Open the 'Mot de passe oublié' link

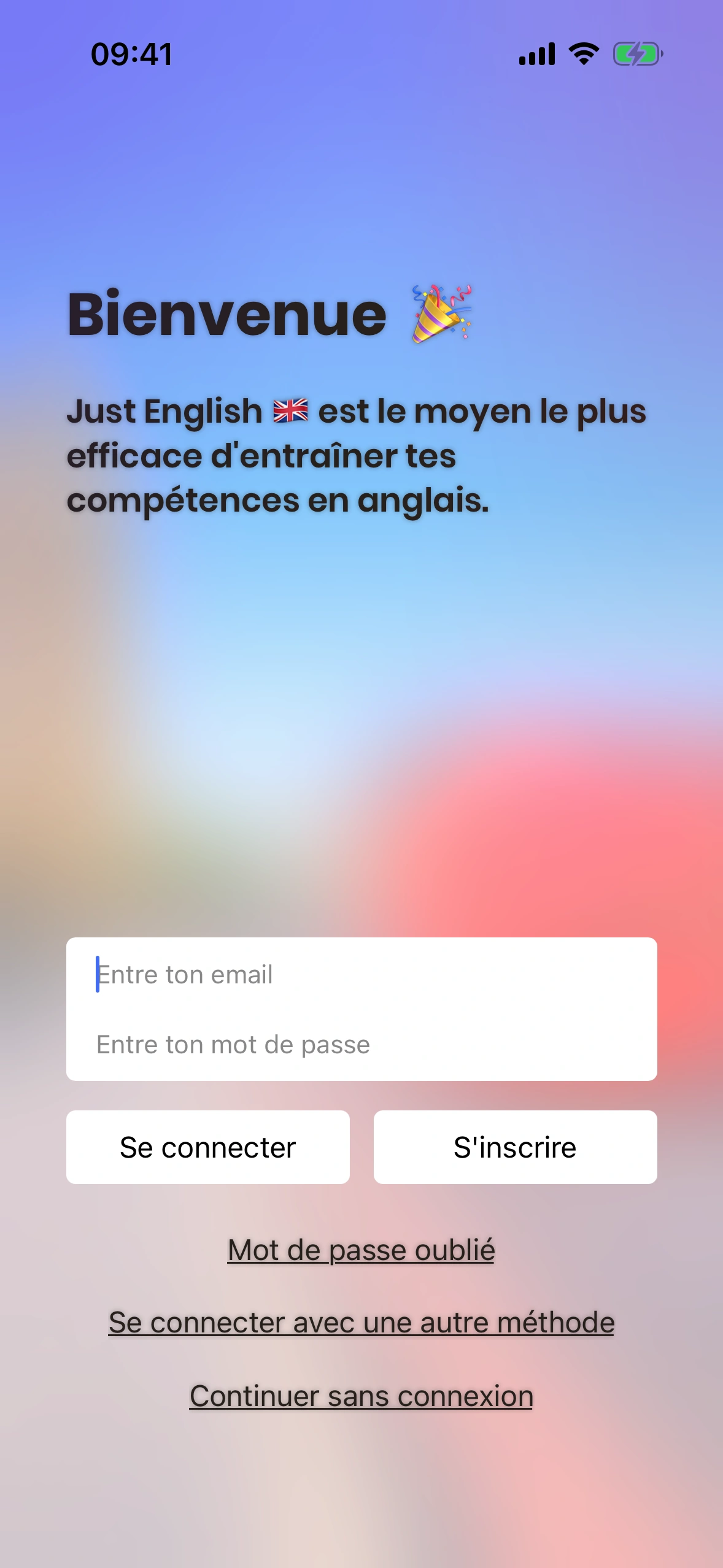pos(361,1250)
